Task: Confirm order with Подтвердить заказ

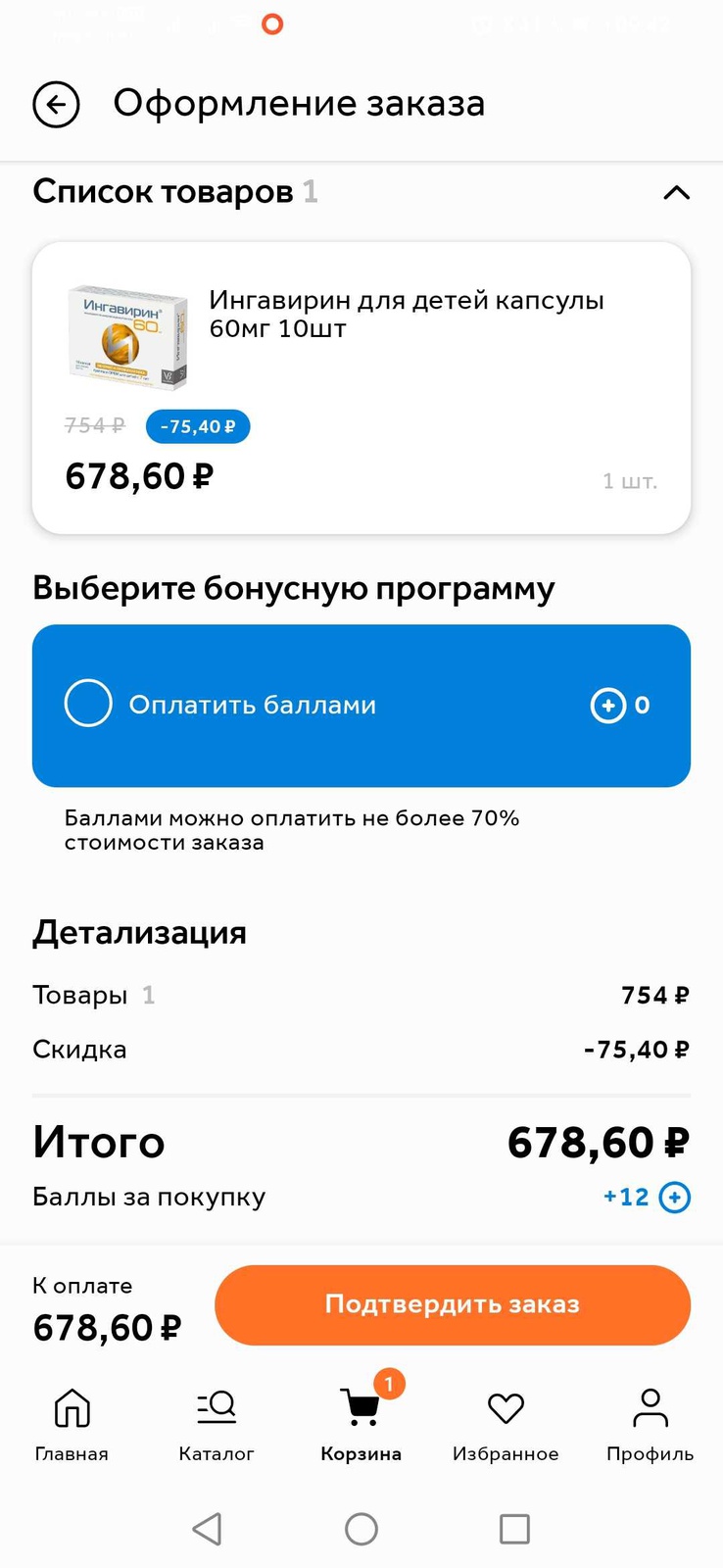Action: pos(453,1304)
